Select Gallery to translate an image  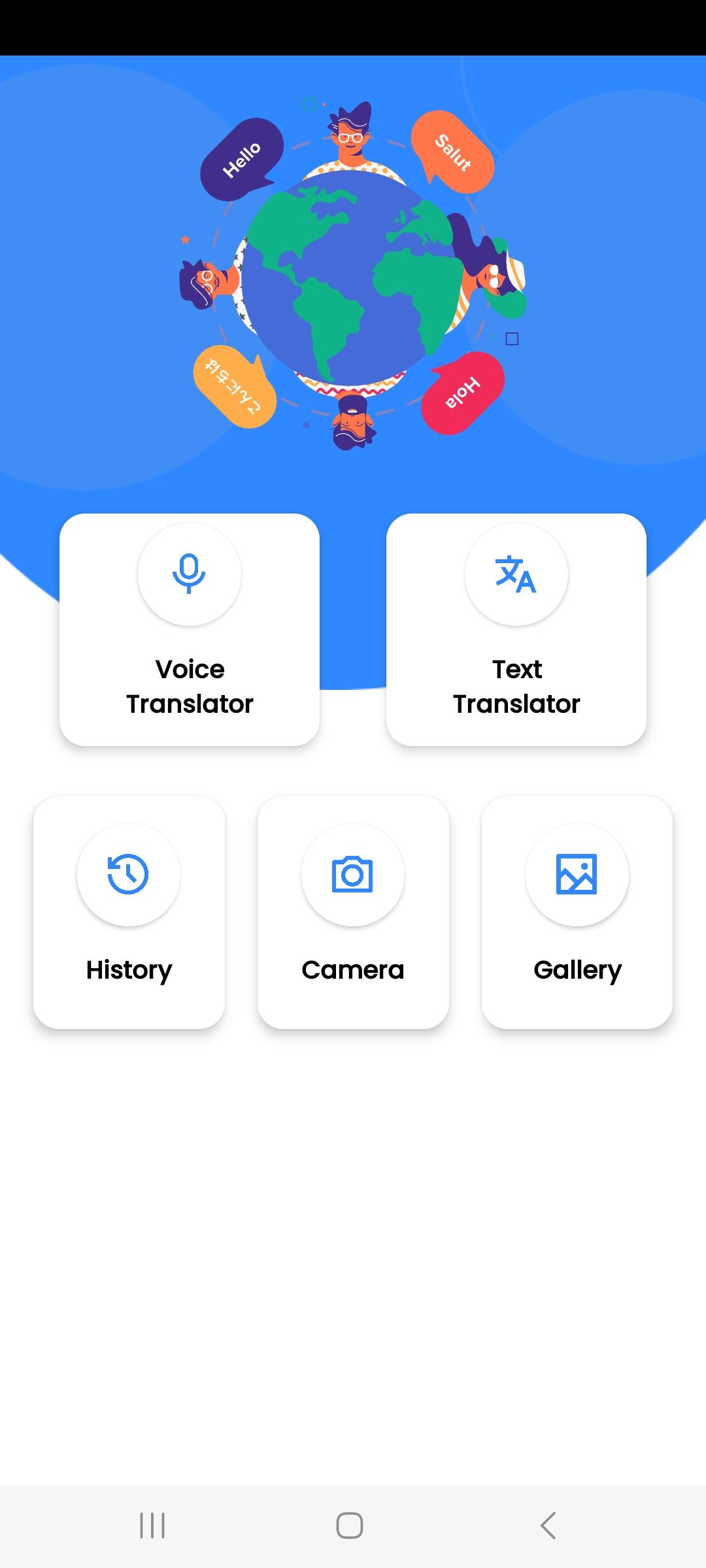577,912
